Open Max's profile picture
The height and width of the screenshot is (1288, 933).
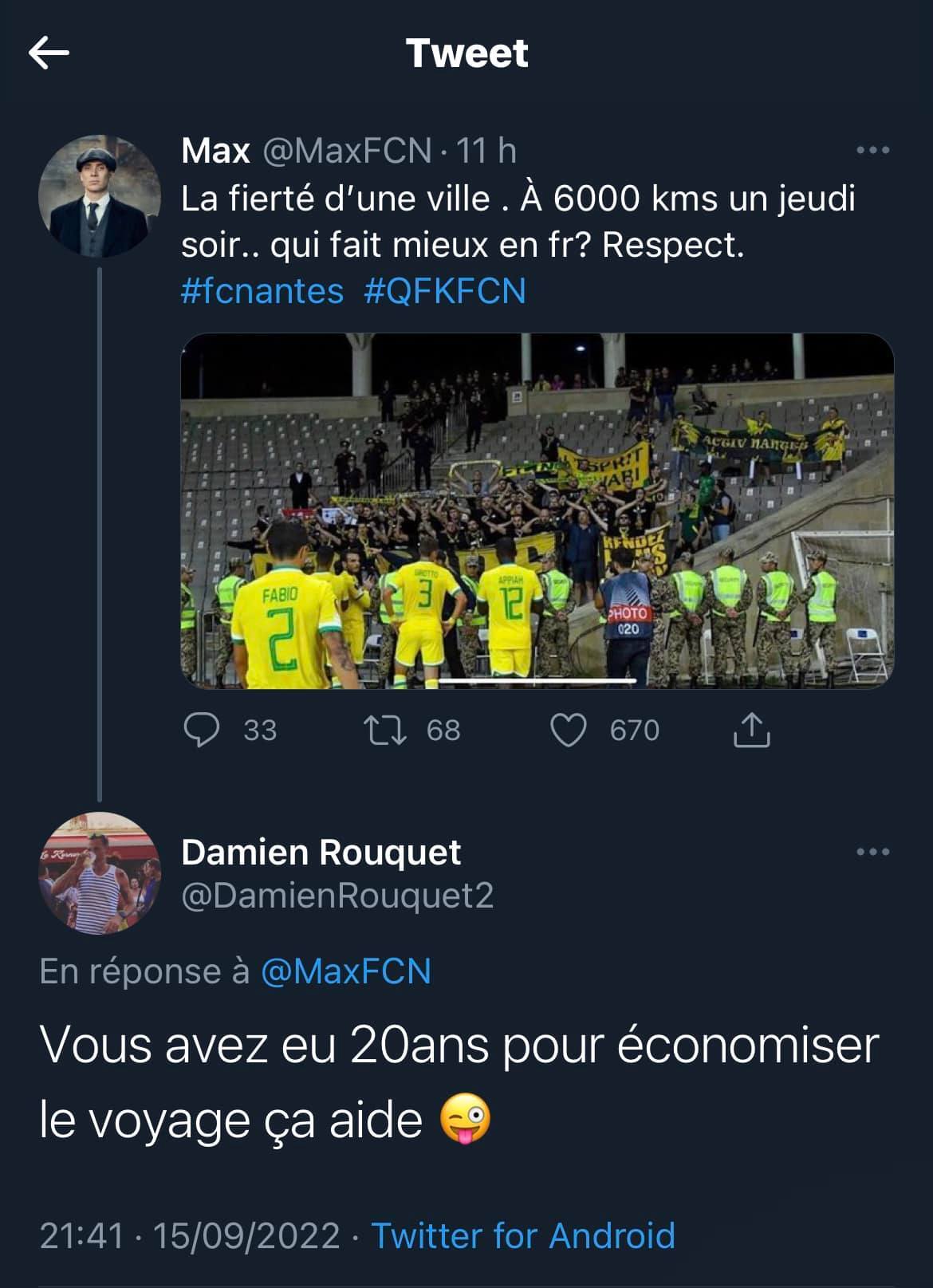click(x=100, y=196)
